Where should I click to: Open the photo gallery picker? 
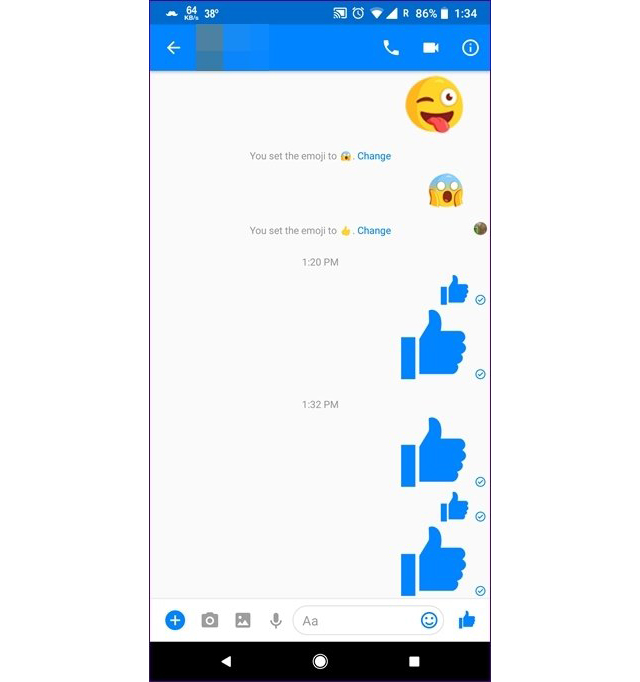243,620
